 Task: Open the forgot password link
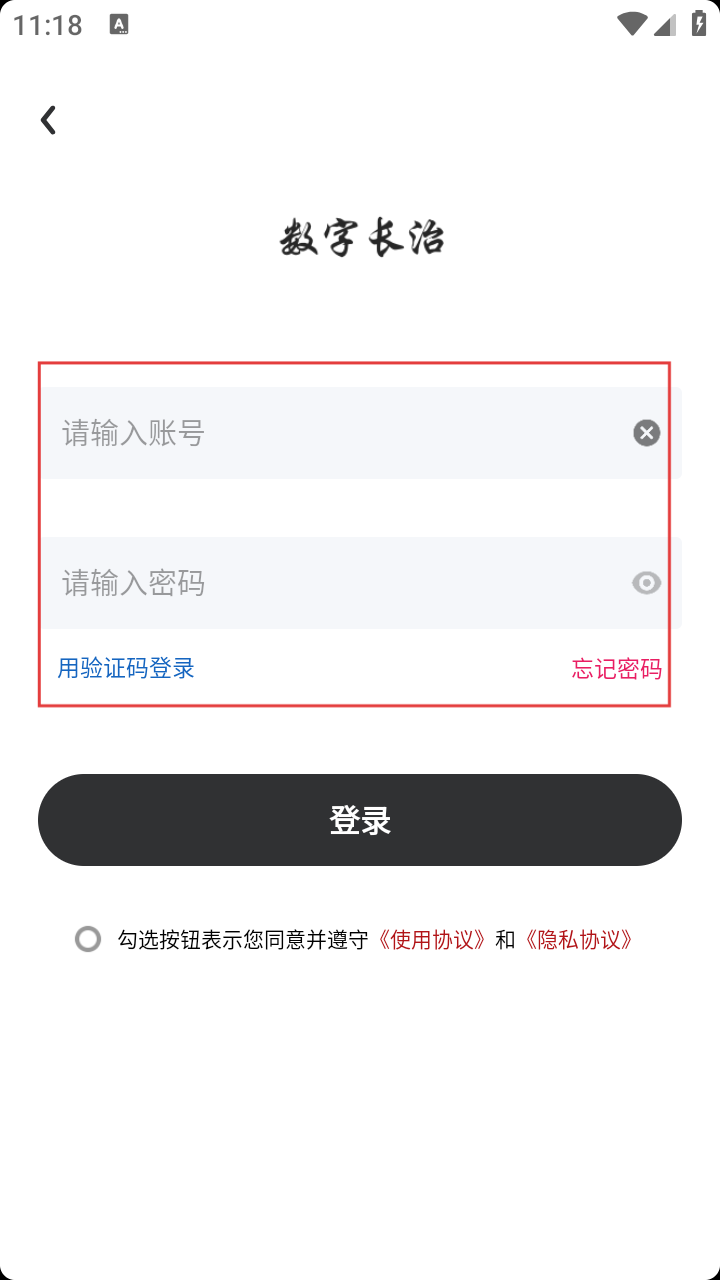616,669
